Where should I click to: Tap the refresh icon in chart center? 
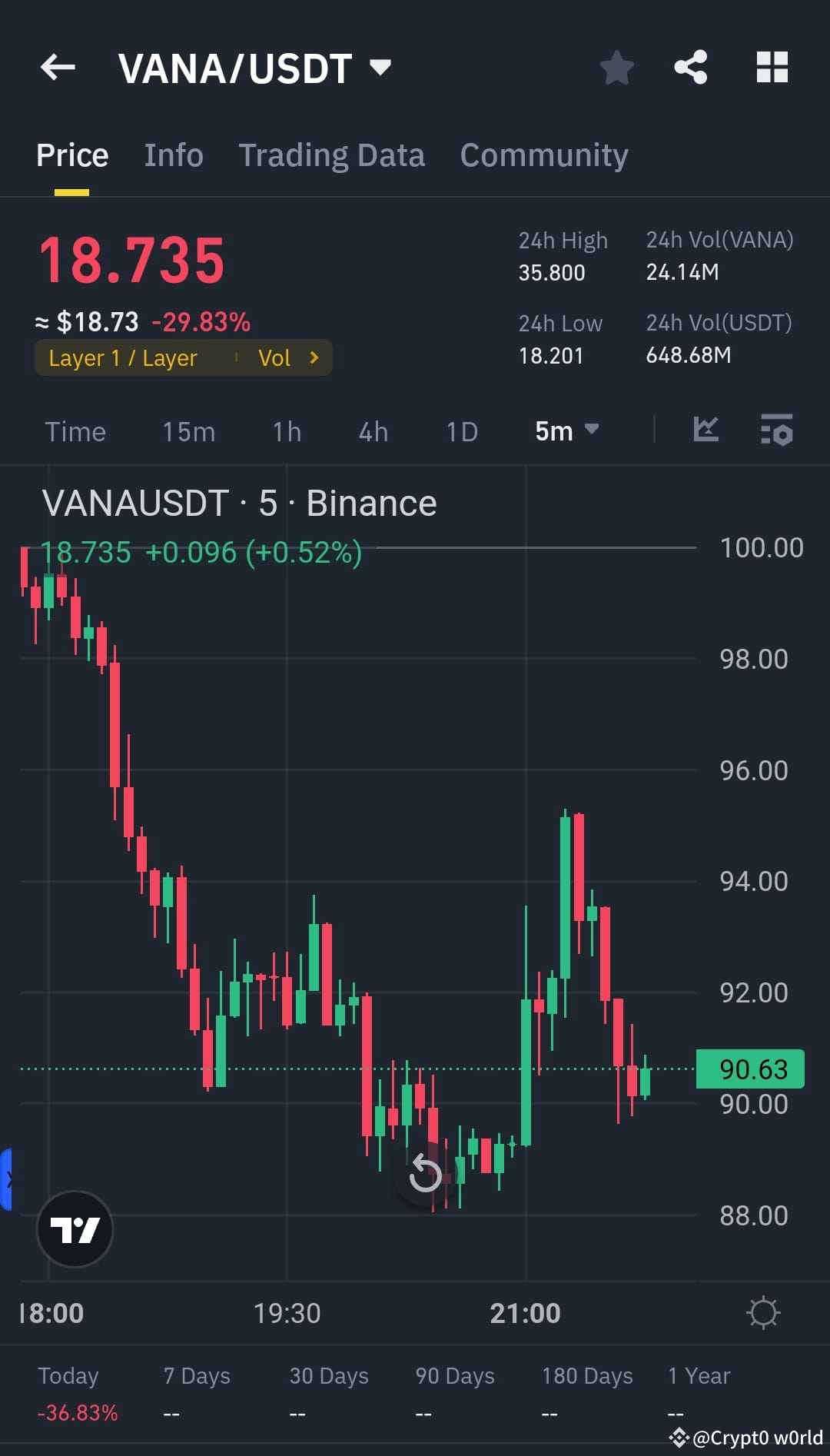423,1174
